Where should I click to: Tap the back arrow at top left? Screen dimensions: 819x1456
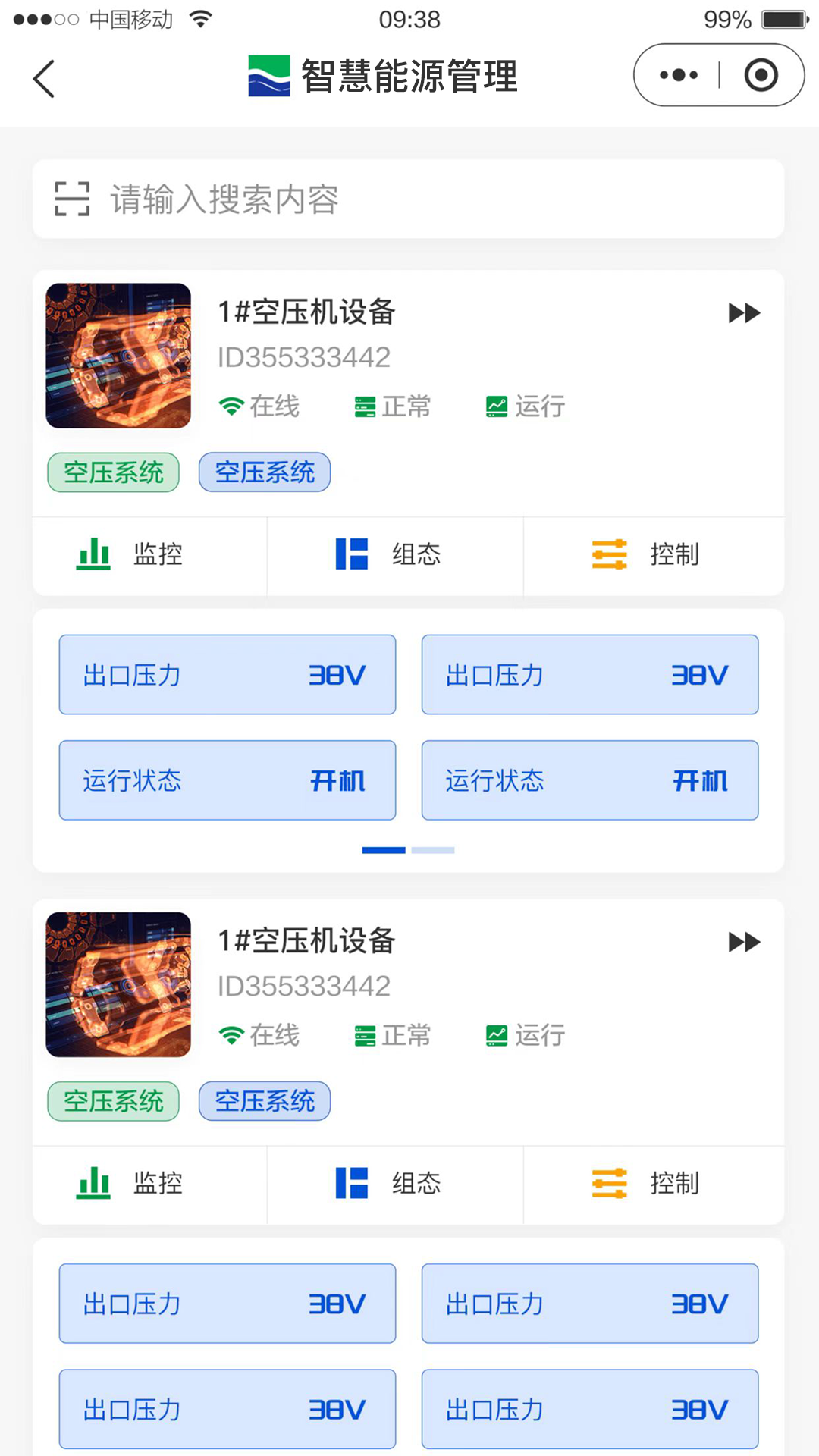43,78
